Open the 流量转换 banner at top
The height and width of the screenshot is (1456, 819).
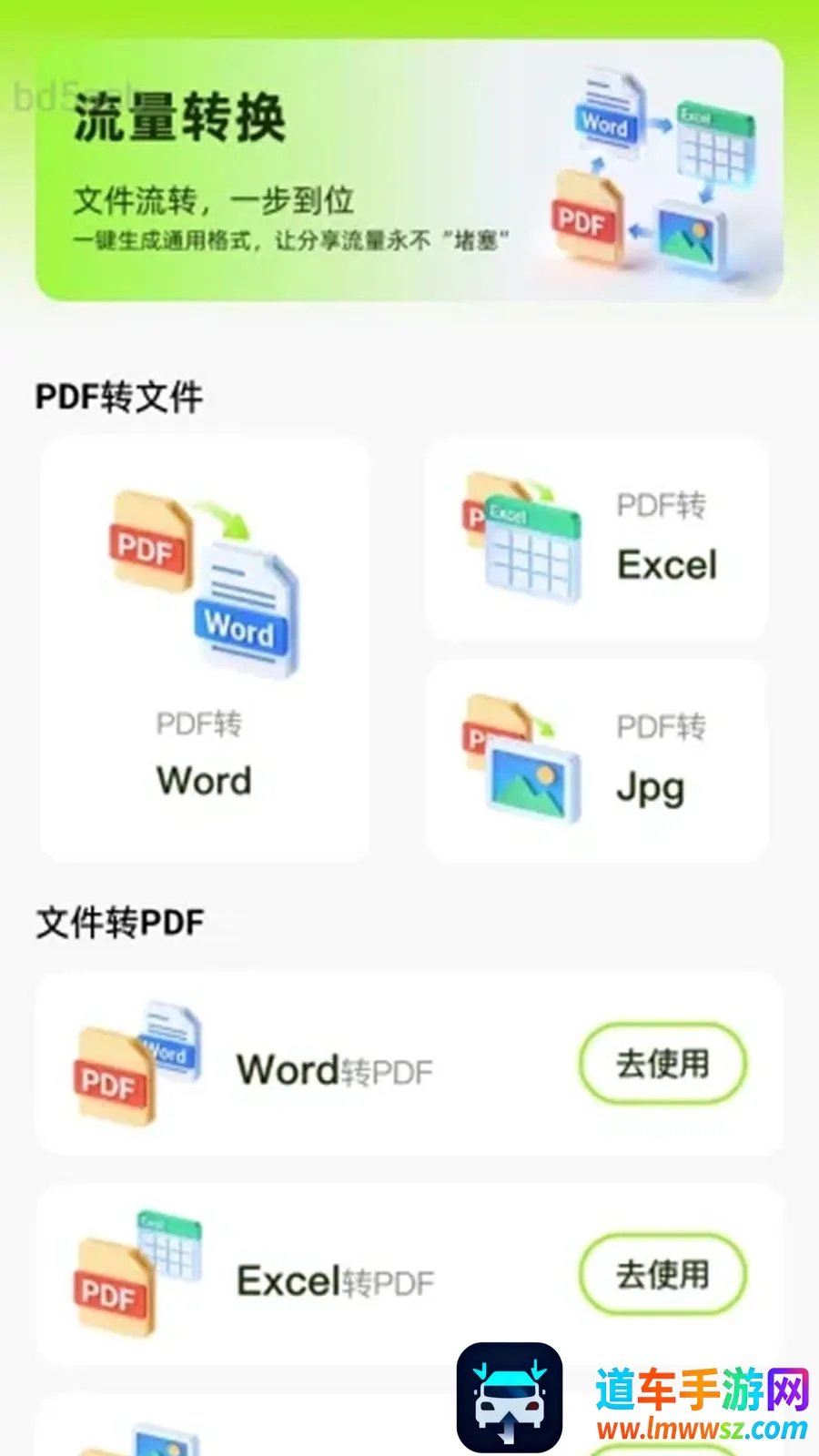click(409, 170)
